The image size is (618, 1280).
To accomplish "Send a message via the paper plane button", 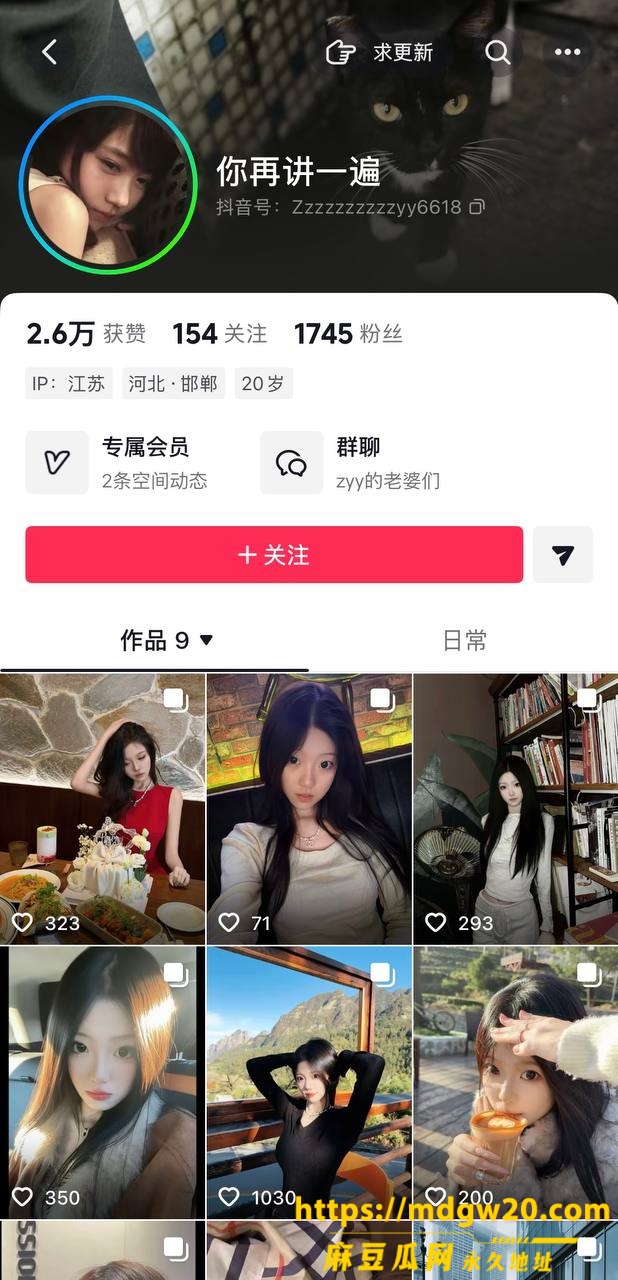I will tap(563, 554).
